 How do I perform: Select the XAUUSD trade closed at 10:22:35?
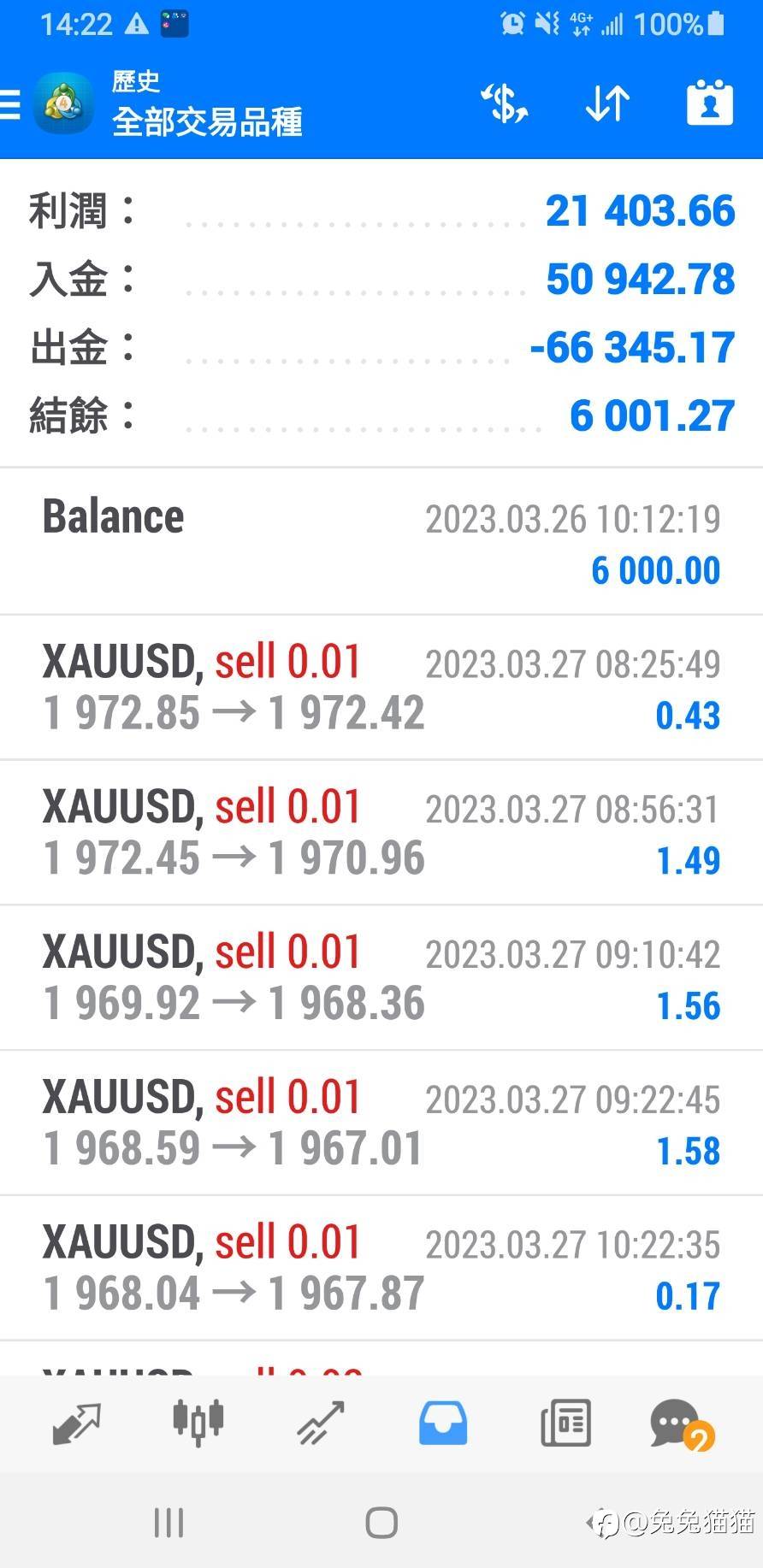(x=381, y=1269)
